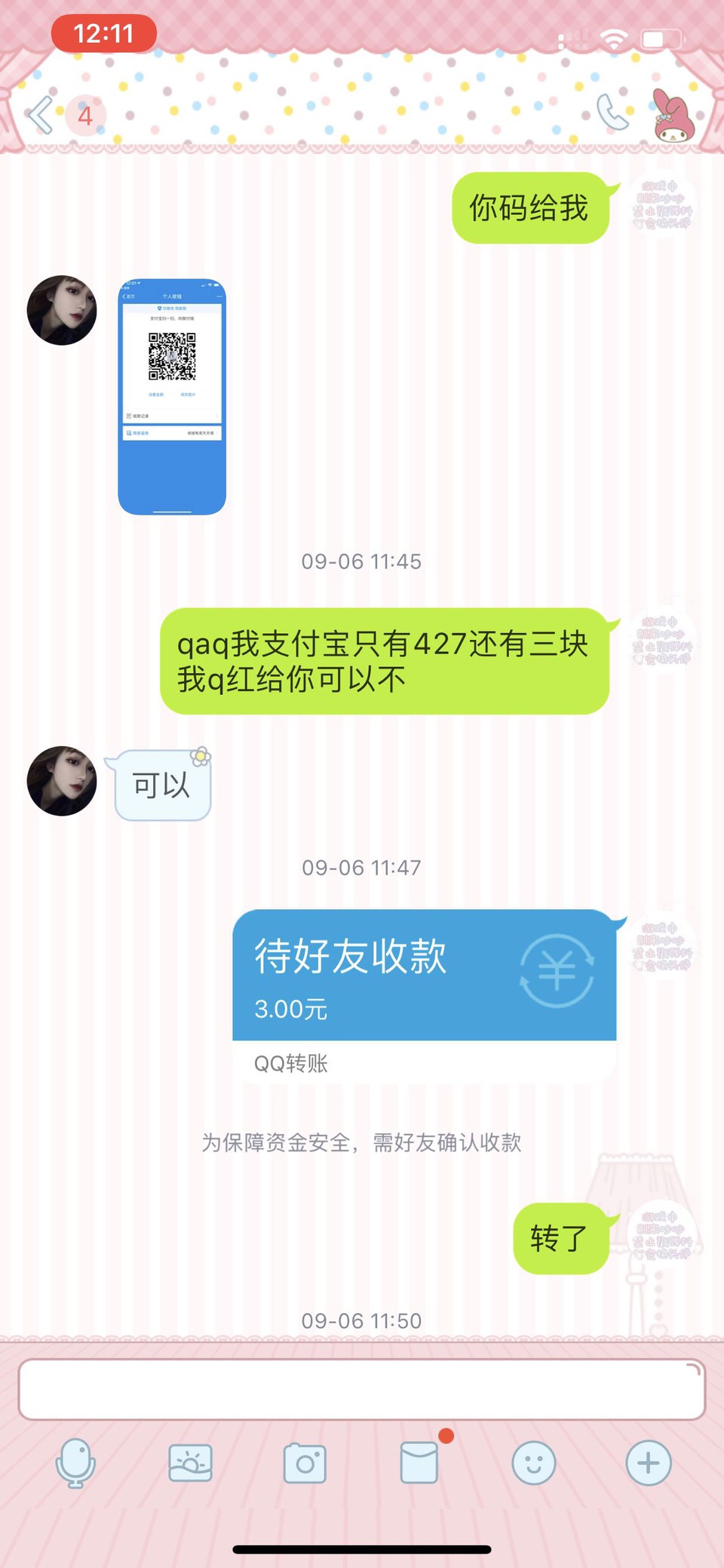Image resolution: width=724 pixels, height=1568 pixels.
Task: Open the red packet icon
Action: click(419, 1462)
